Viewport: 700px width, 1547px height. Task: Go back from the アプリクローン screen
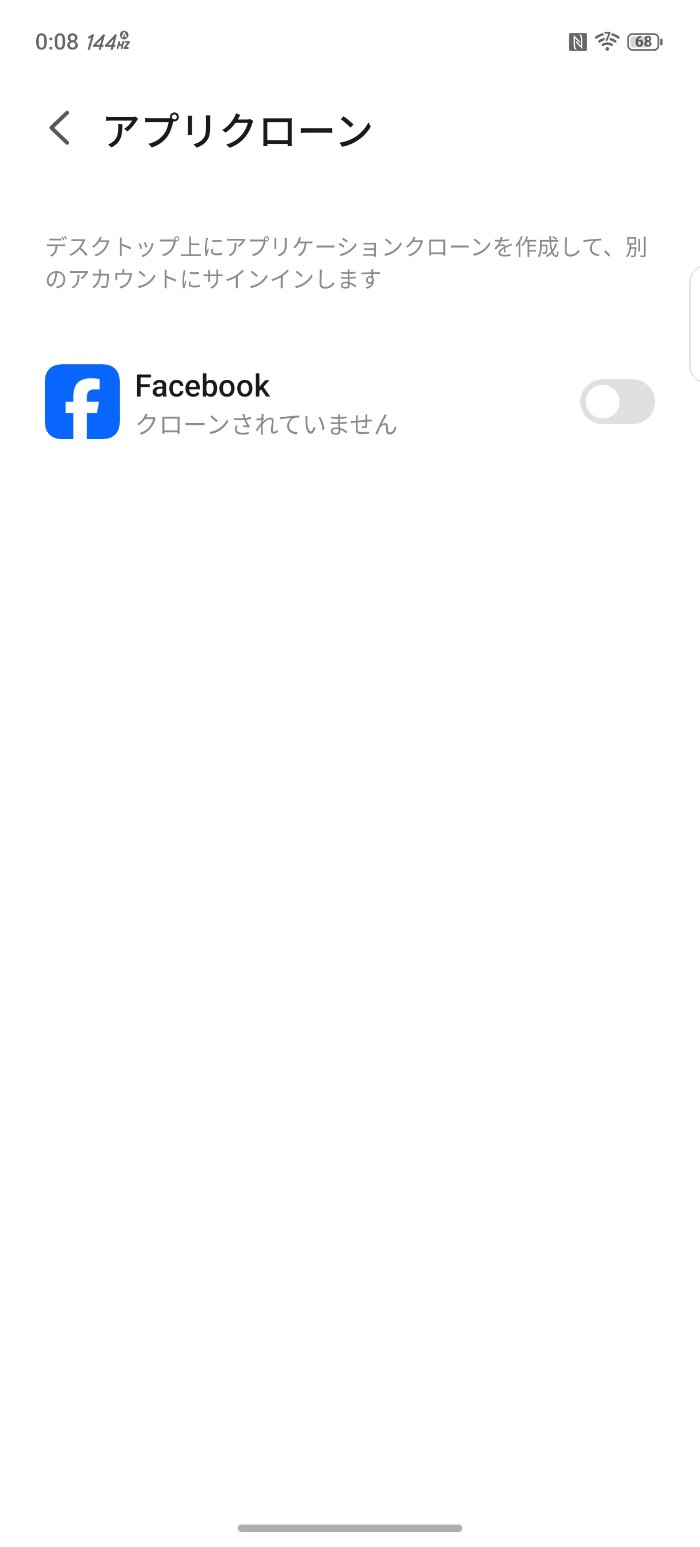coord(60,129)
